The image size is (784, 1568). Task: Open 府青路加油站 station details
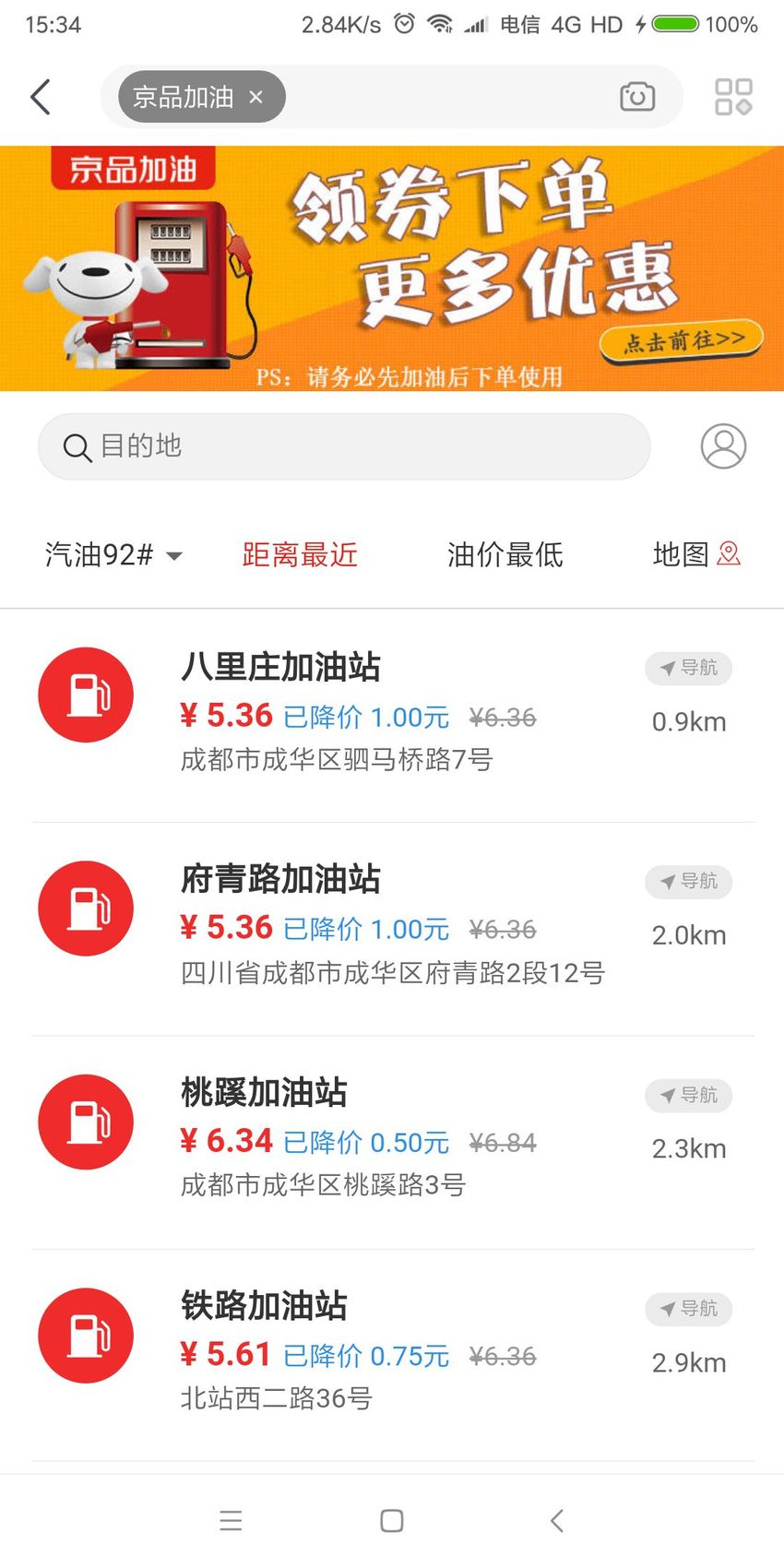pos(392,929)
